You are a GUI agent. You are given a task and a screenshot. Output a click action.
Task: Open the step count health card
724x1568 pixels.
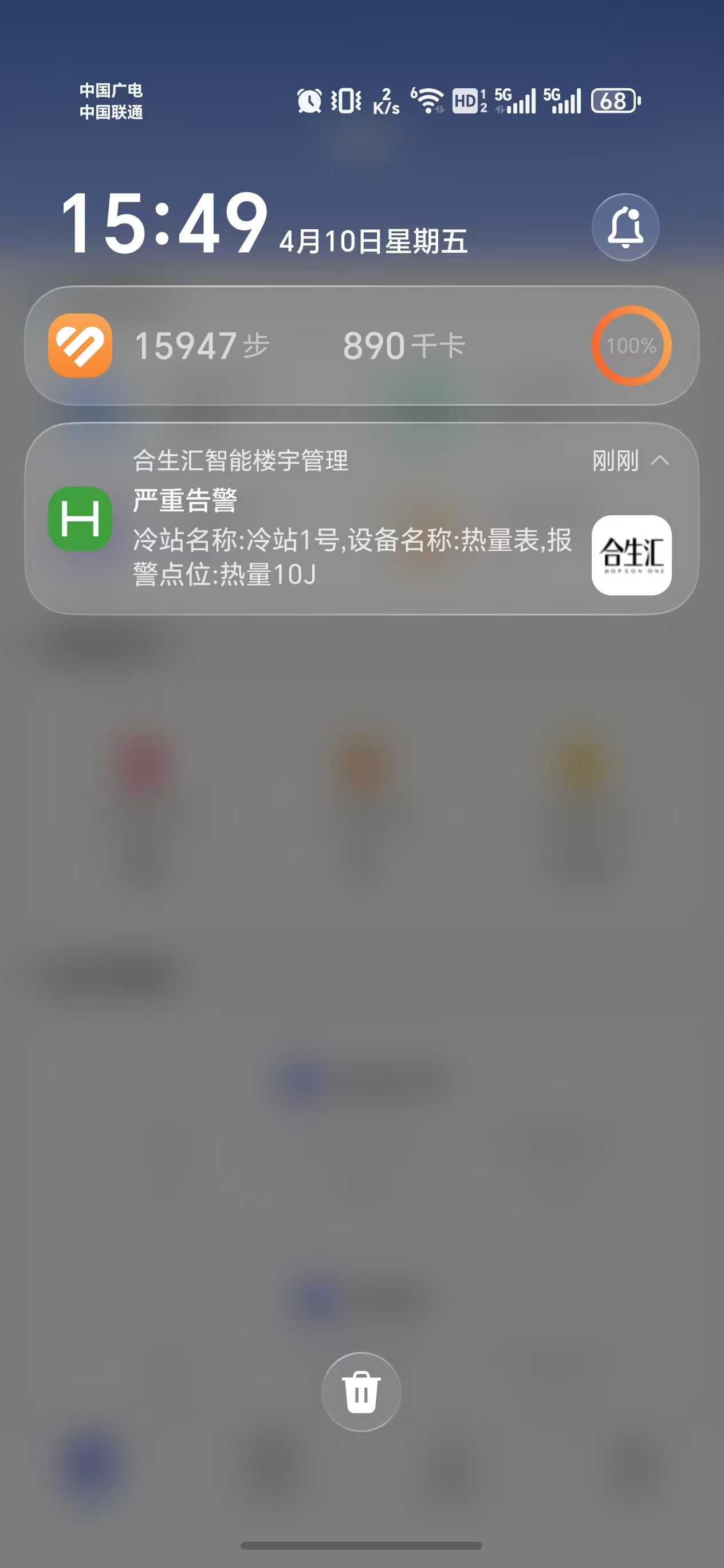click(361, 345)
